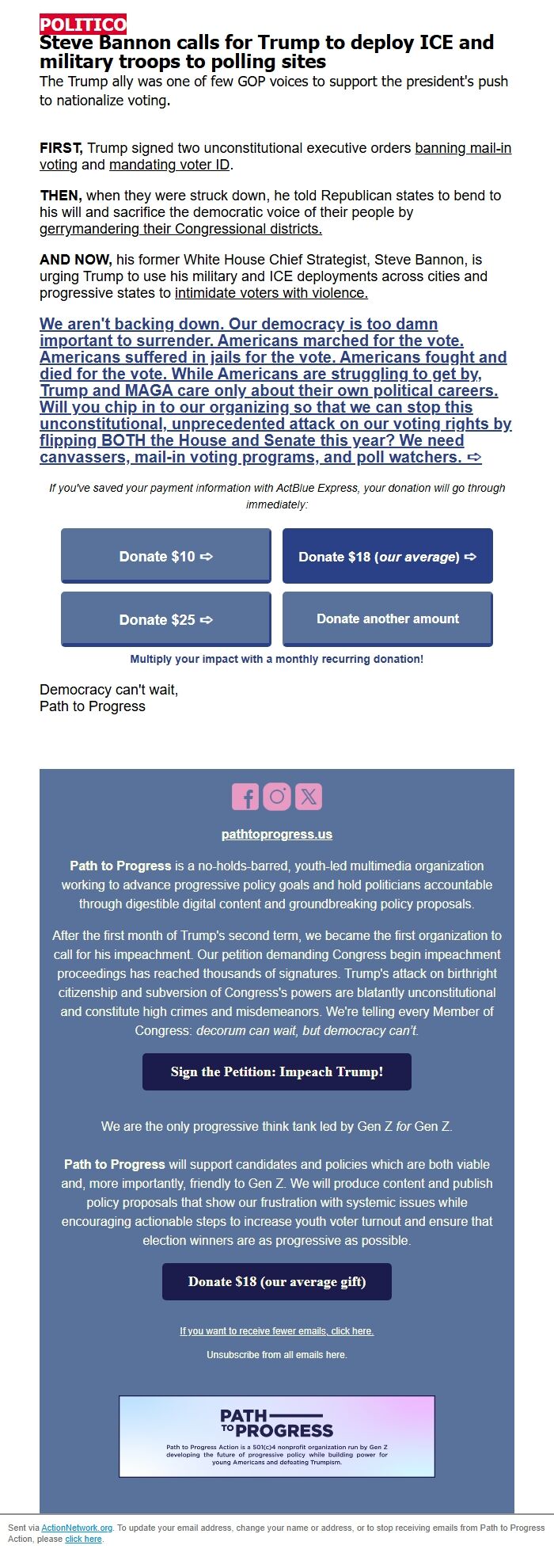Tap Donate another amount
Viewport: 554px width, 1568px height.
pos(388,619)
